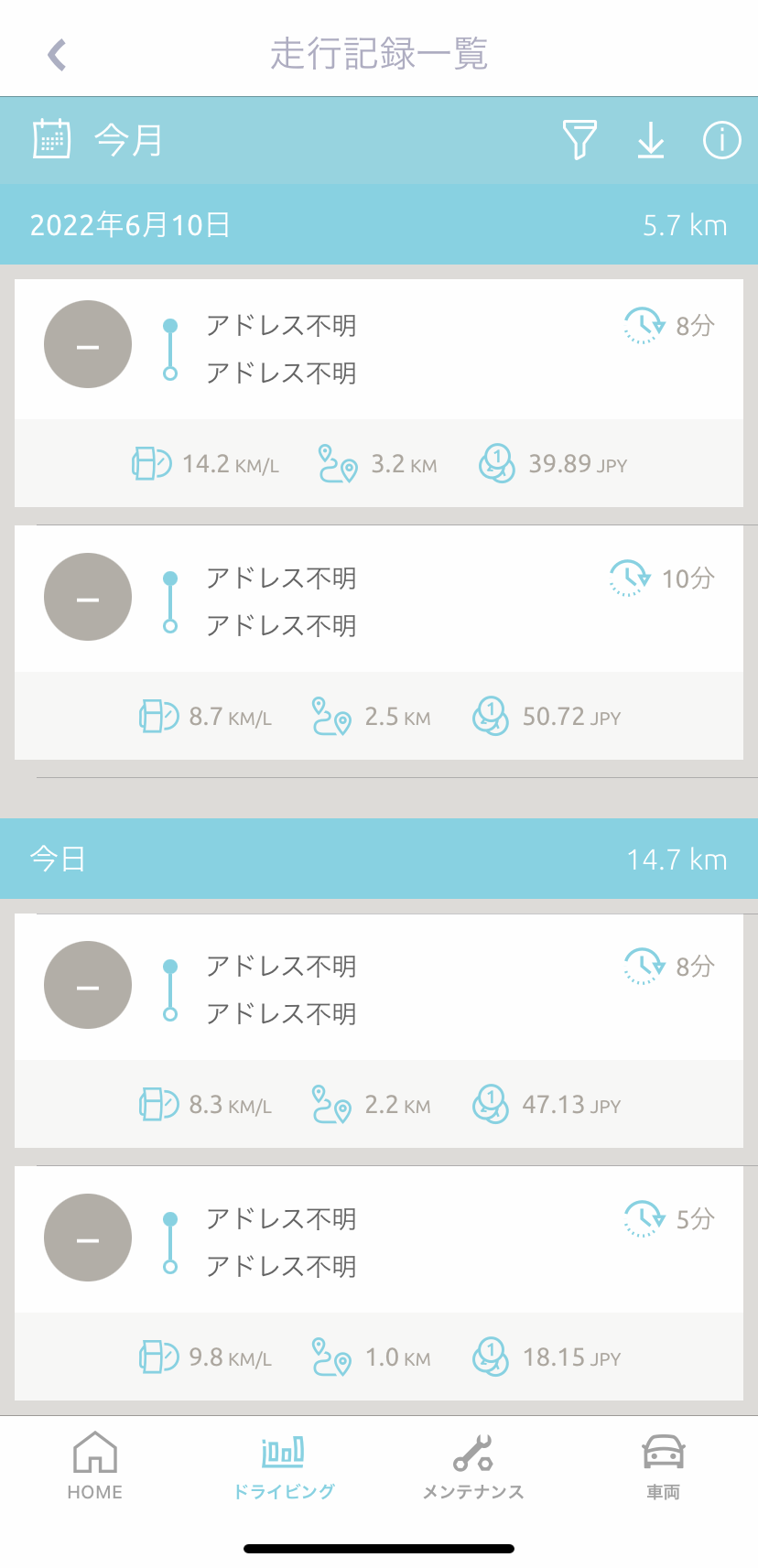
Task: Download the driving records
Action: point(651,140)
